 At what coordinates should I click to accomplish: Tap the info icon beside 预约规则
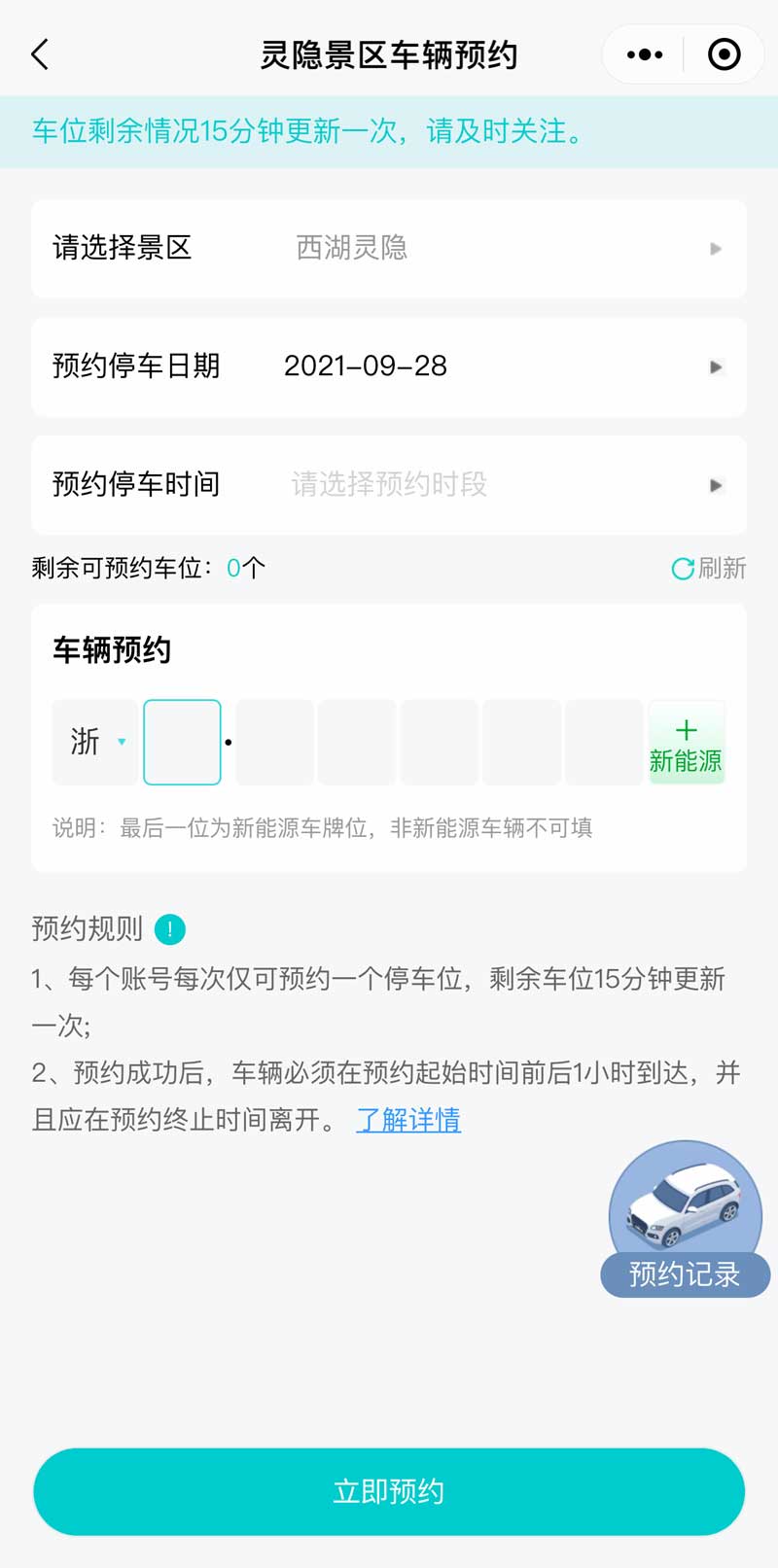coord(170,929)
